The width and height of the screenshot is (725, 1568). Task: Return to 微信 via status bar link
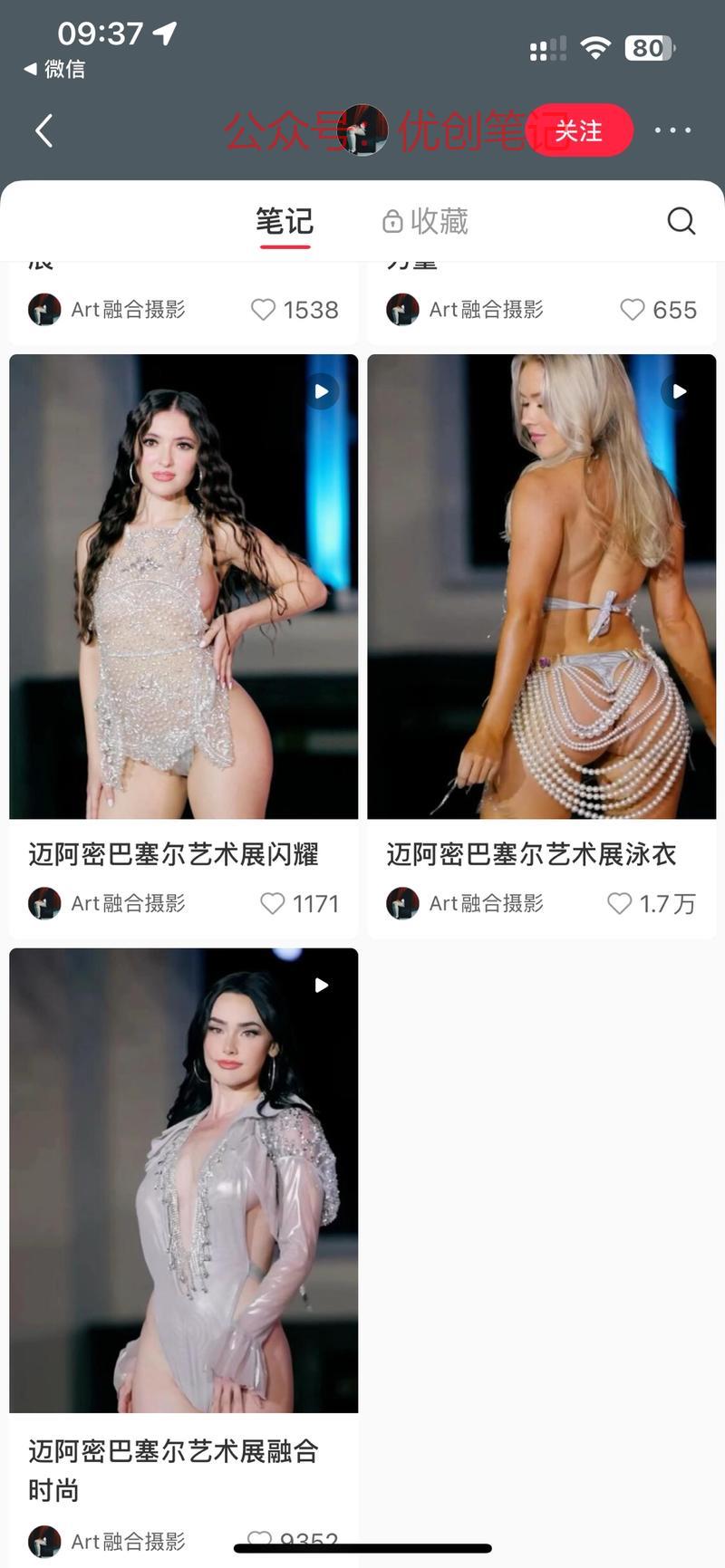click(x=54, y=69)
